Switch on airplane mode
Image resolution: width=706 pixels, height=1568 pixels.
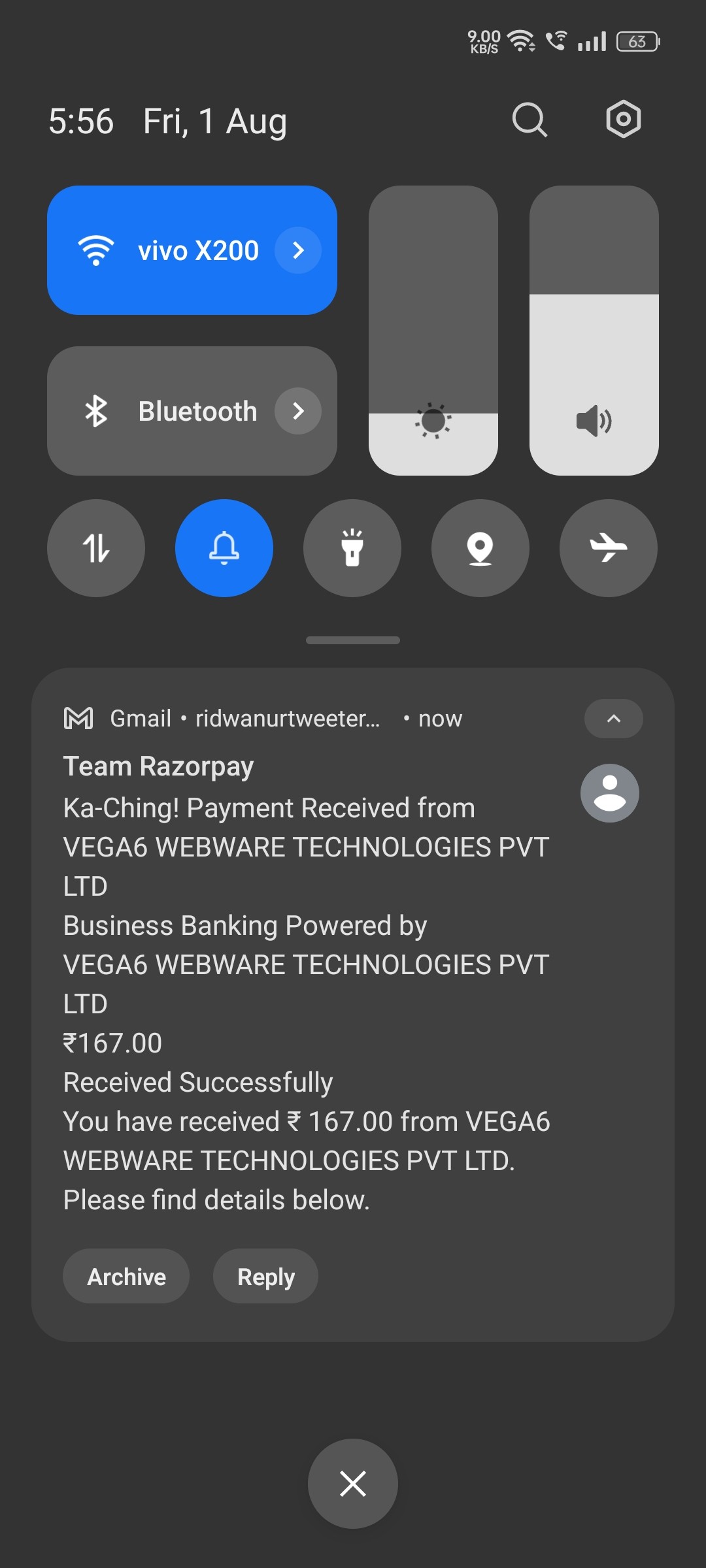click(x=609, y=548)
